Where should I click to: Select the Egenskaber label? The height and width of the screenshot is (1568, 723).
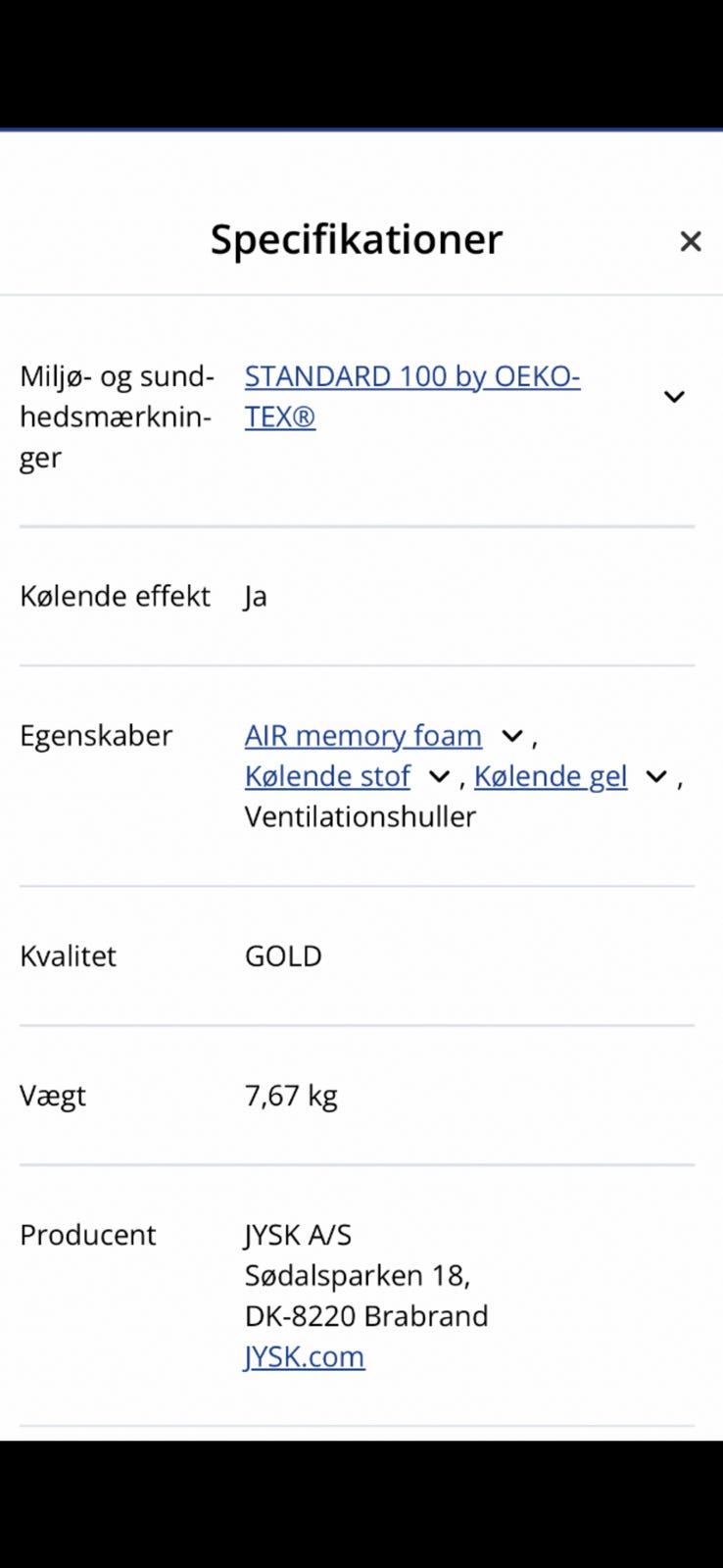(x=95, y=736)
